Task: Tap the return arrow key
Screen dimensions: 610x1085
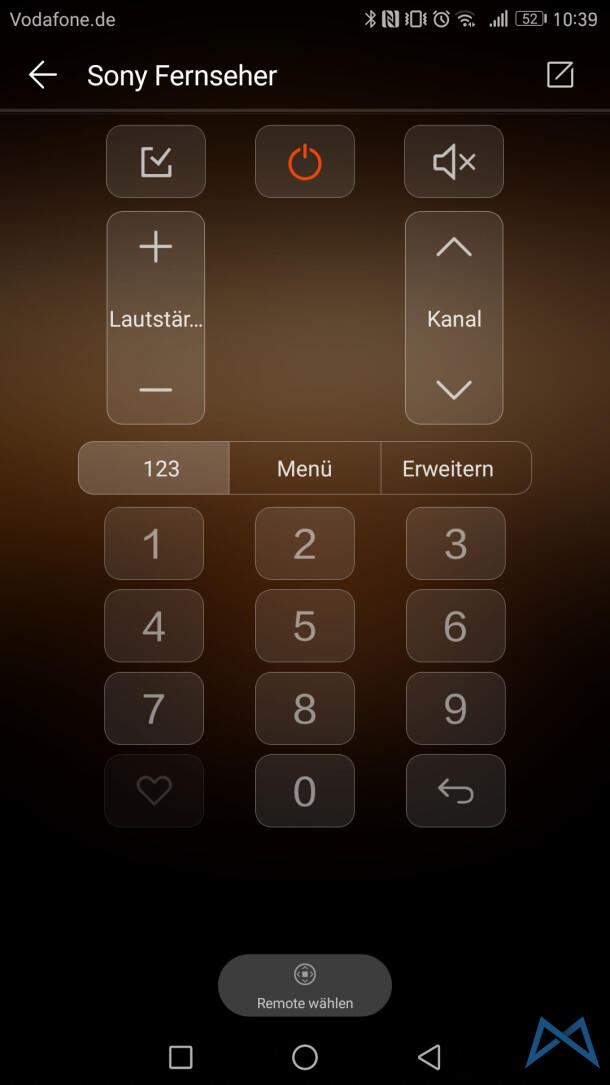Action: [x=456, y=791]
